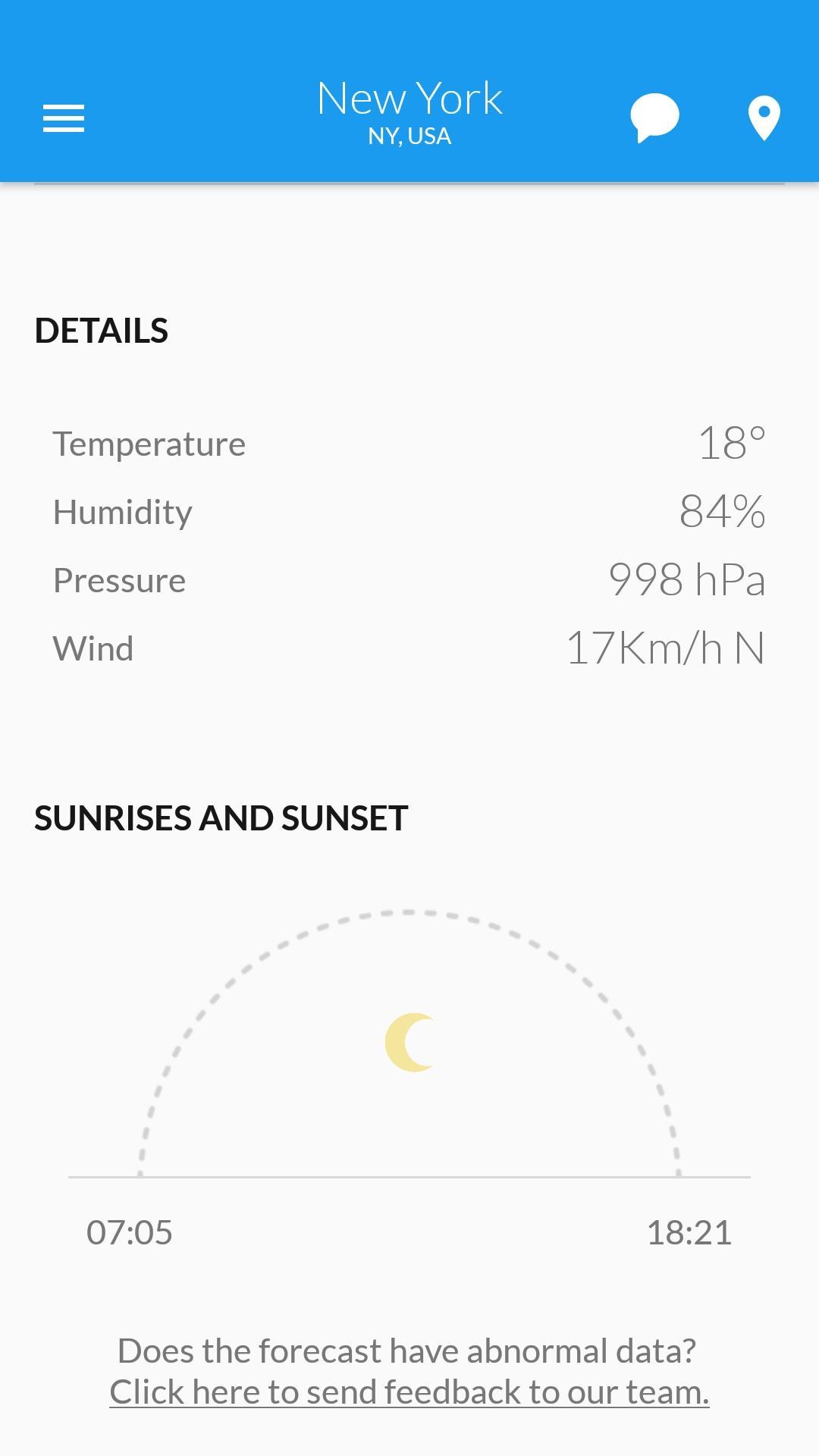
Task: Click the Pressure 998 hPa reading
Action: click(x=686, y=579)
